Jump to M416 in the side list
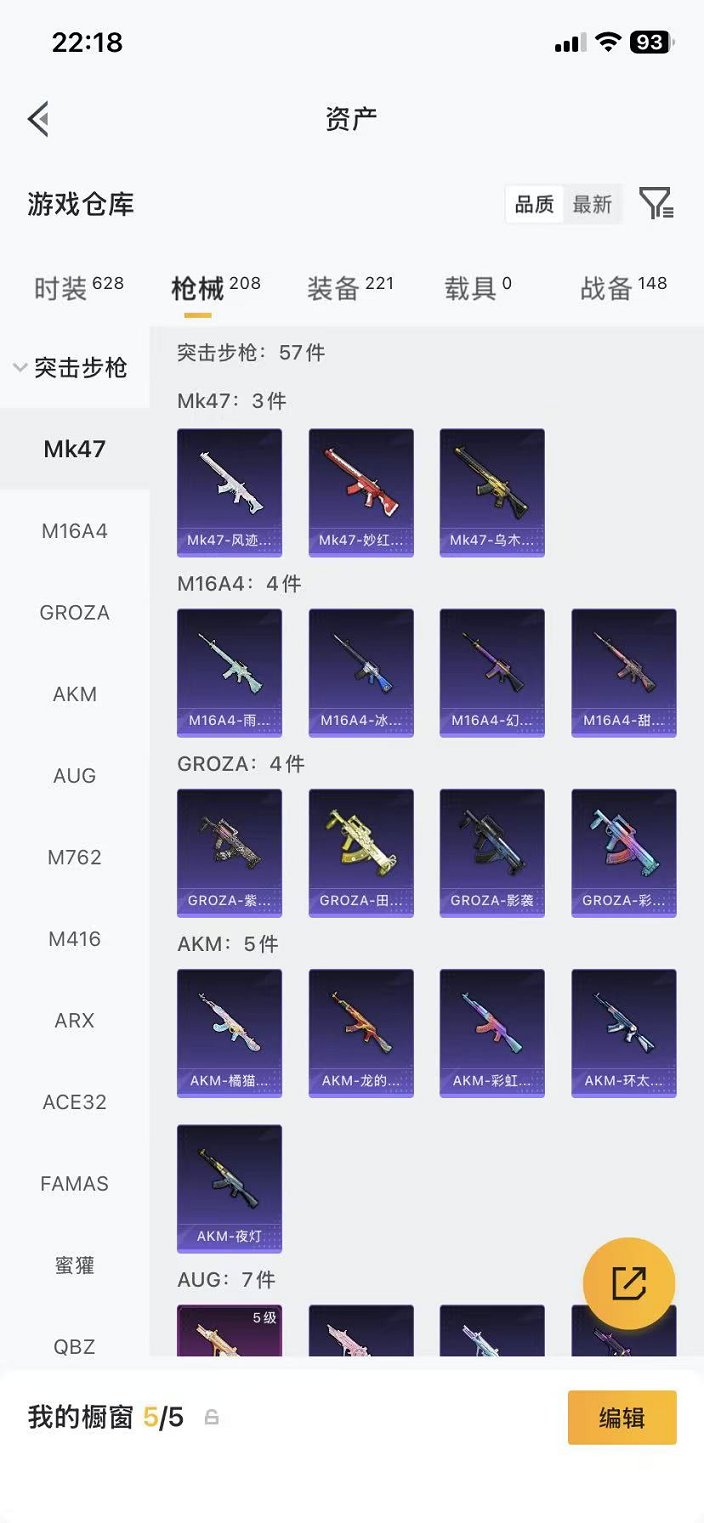 (74, 939)
